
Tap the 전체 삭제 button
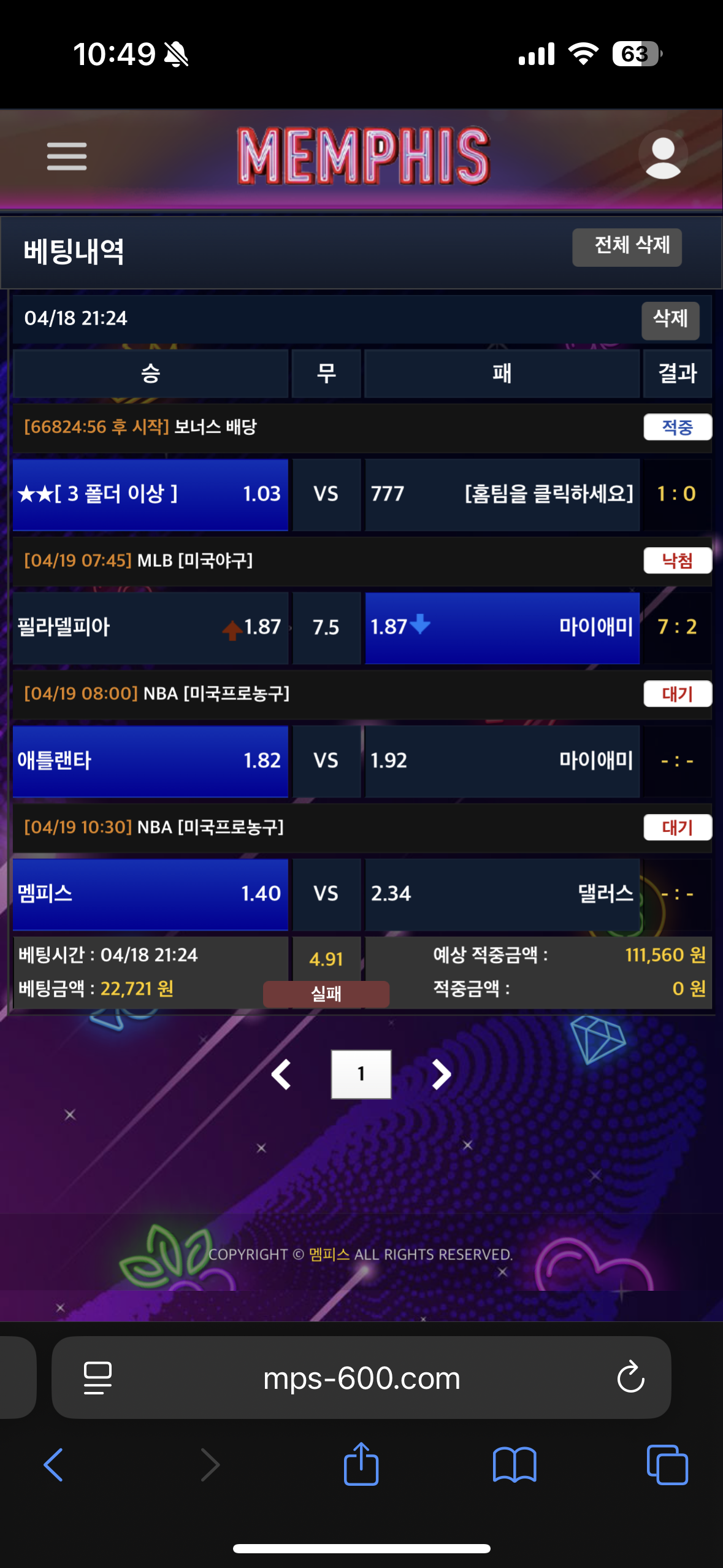(x=627, y=247)
